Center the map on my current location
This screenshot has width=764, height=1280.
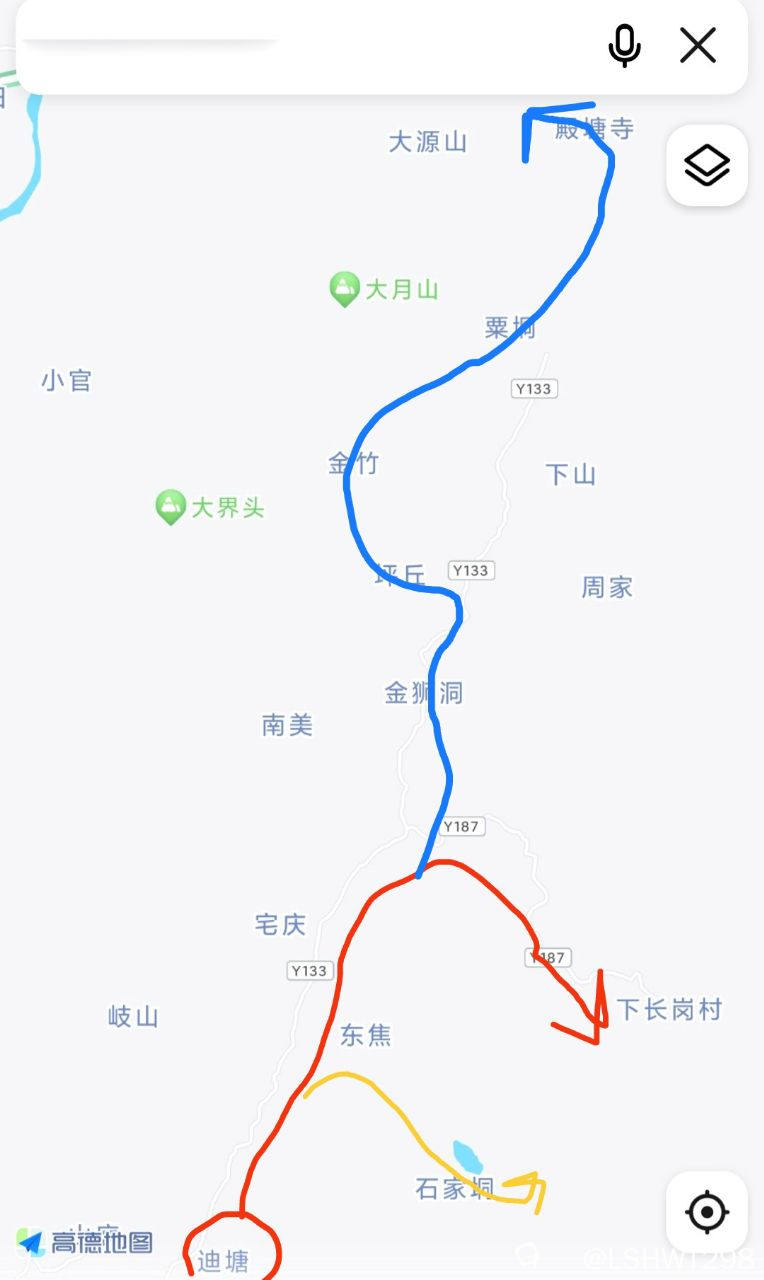tap(707, 1212)
